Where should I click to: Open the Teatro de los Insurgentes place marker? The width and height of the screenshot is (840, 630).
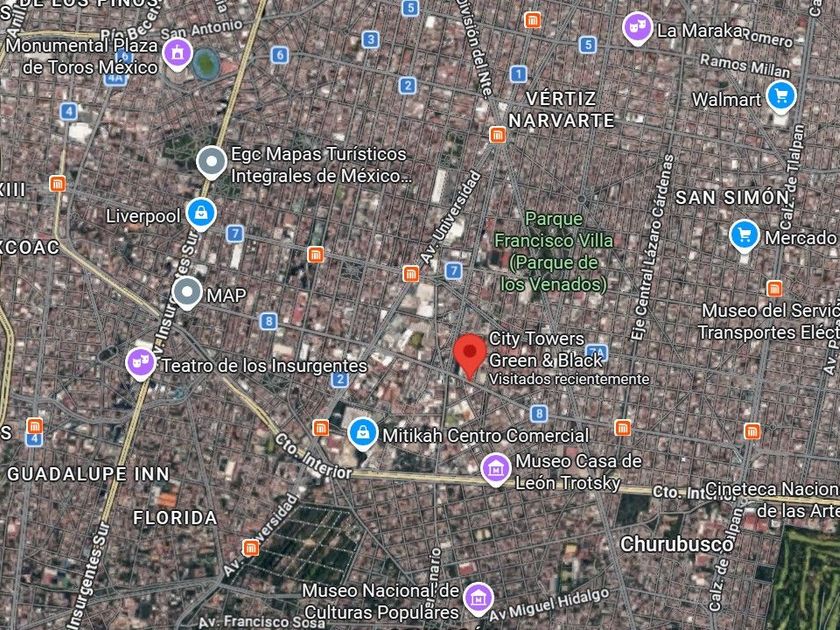click(x=140, y=364)
